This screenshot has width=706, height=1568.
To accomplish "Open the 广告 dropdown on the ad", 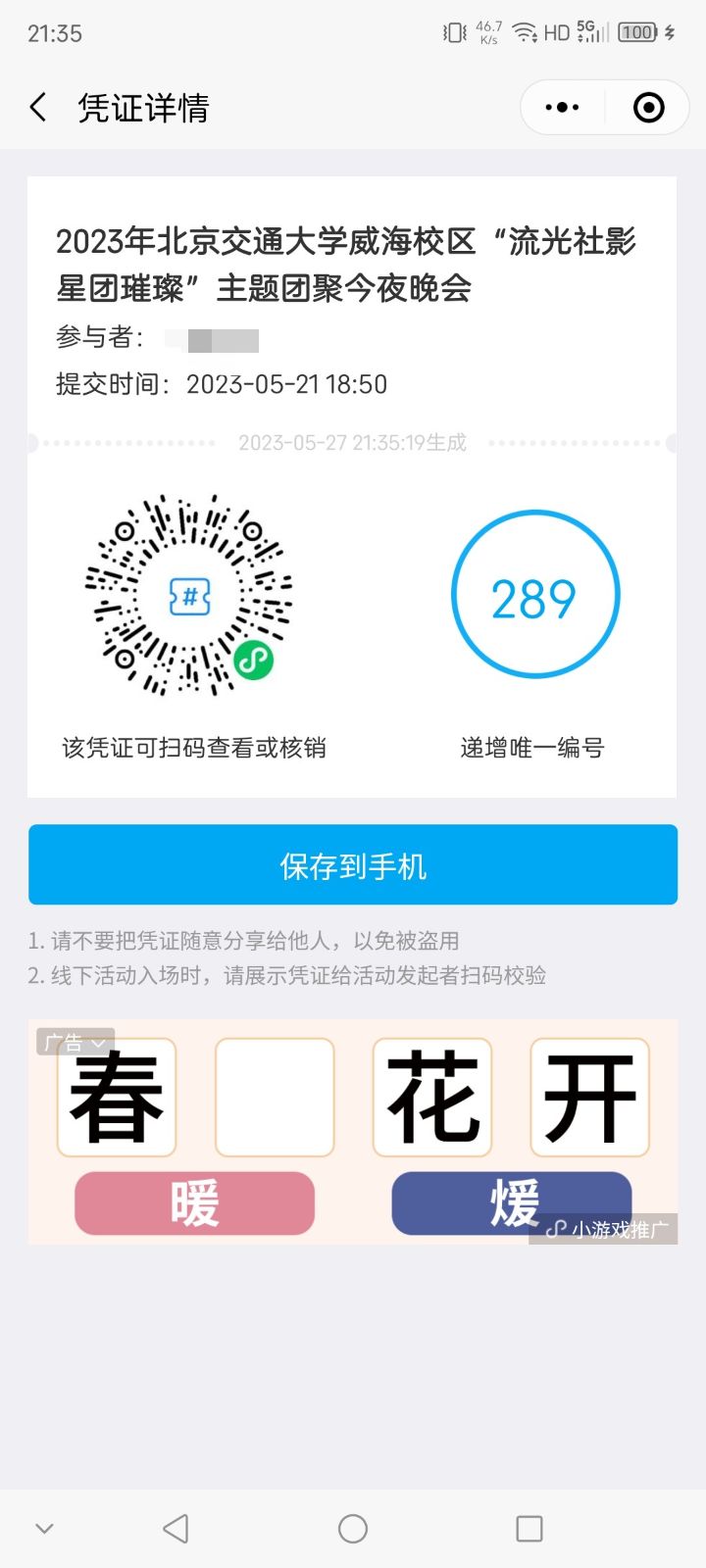I will click(76, 1043).
